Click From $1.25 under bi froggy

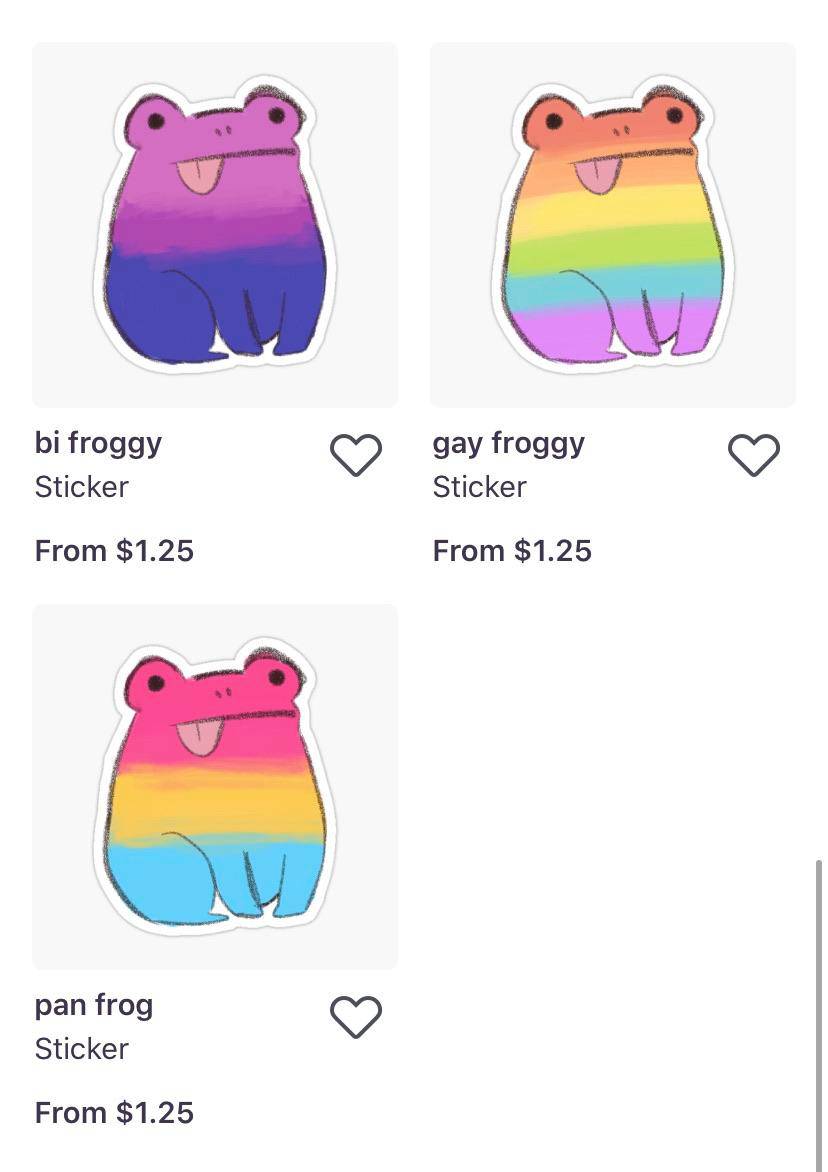[x=114, y=550]
